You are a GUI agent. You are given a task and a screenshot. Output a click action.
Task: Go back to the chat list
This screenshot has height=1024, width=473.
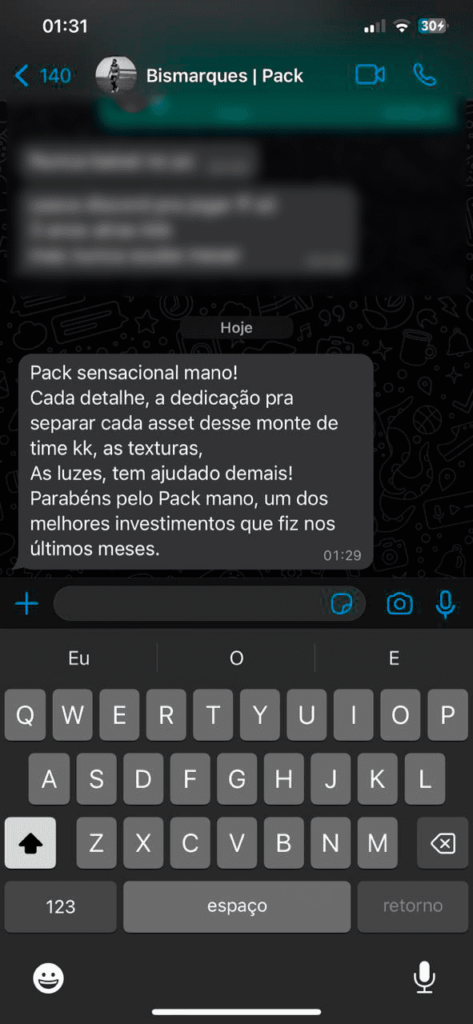42,76
